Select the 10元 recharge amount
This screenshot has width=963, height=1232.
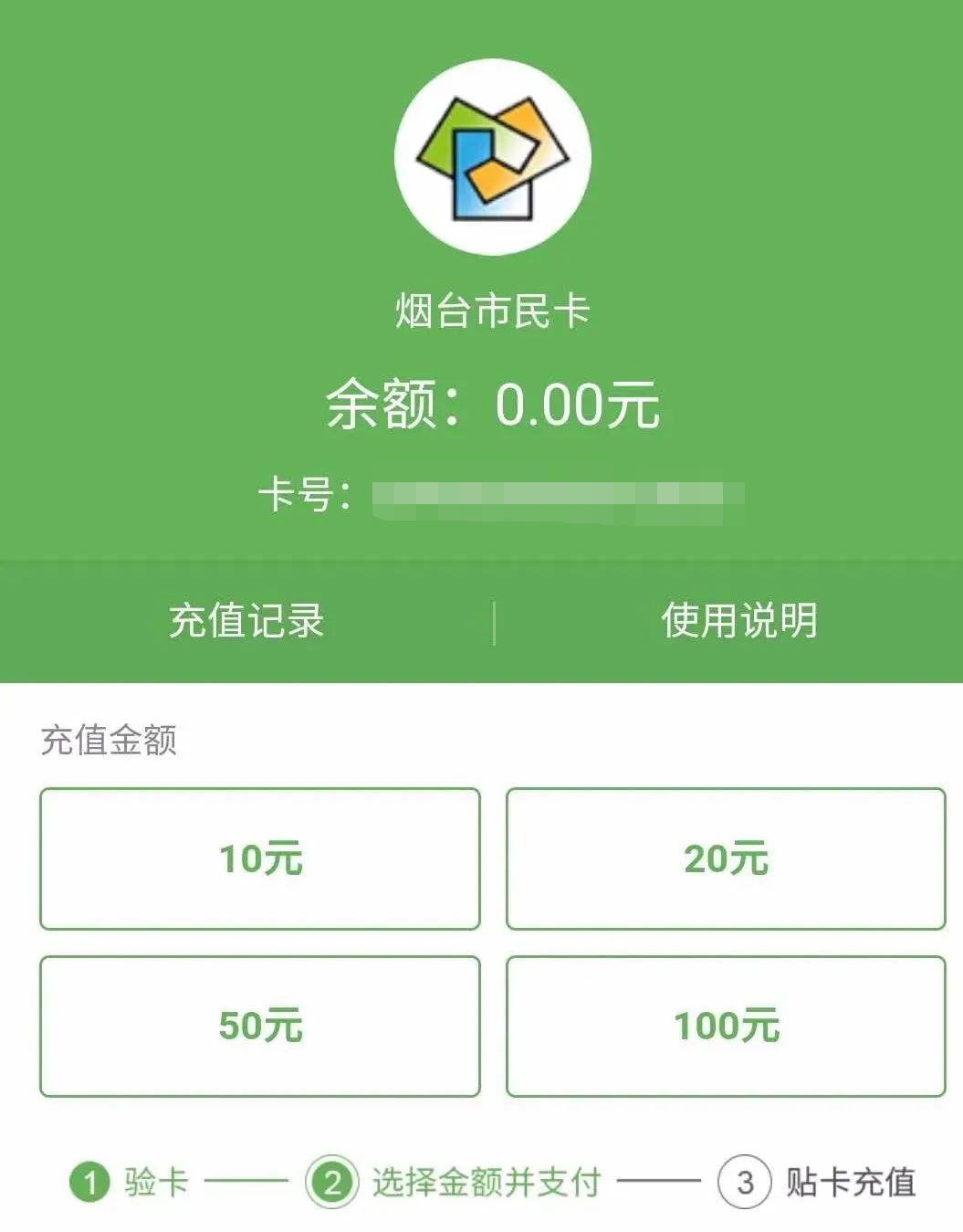(x=260, y=858)
